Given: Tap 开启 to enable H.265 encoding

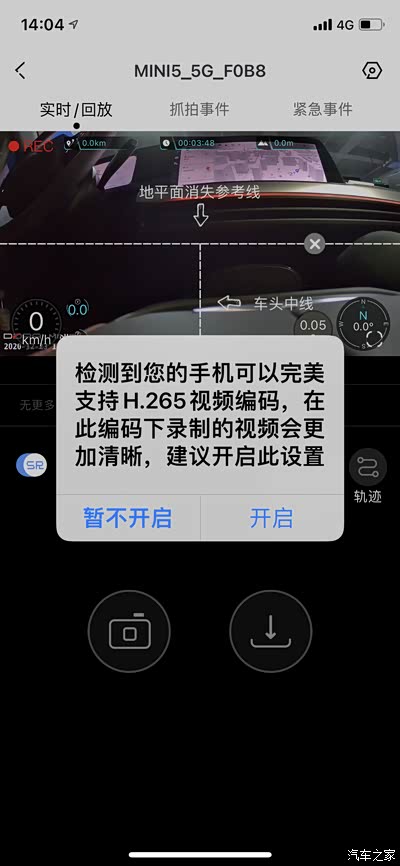Looking at the screenshot, I should point(271,518).
